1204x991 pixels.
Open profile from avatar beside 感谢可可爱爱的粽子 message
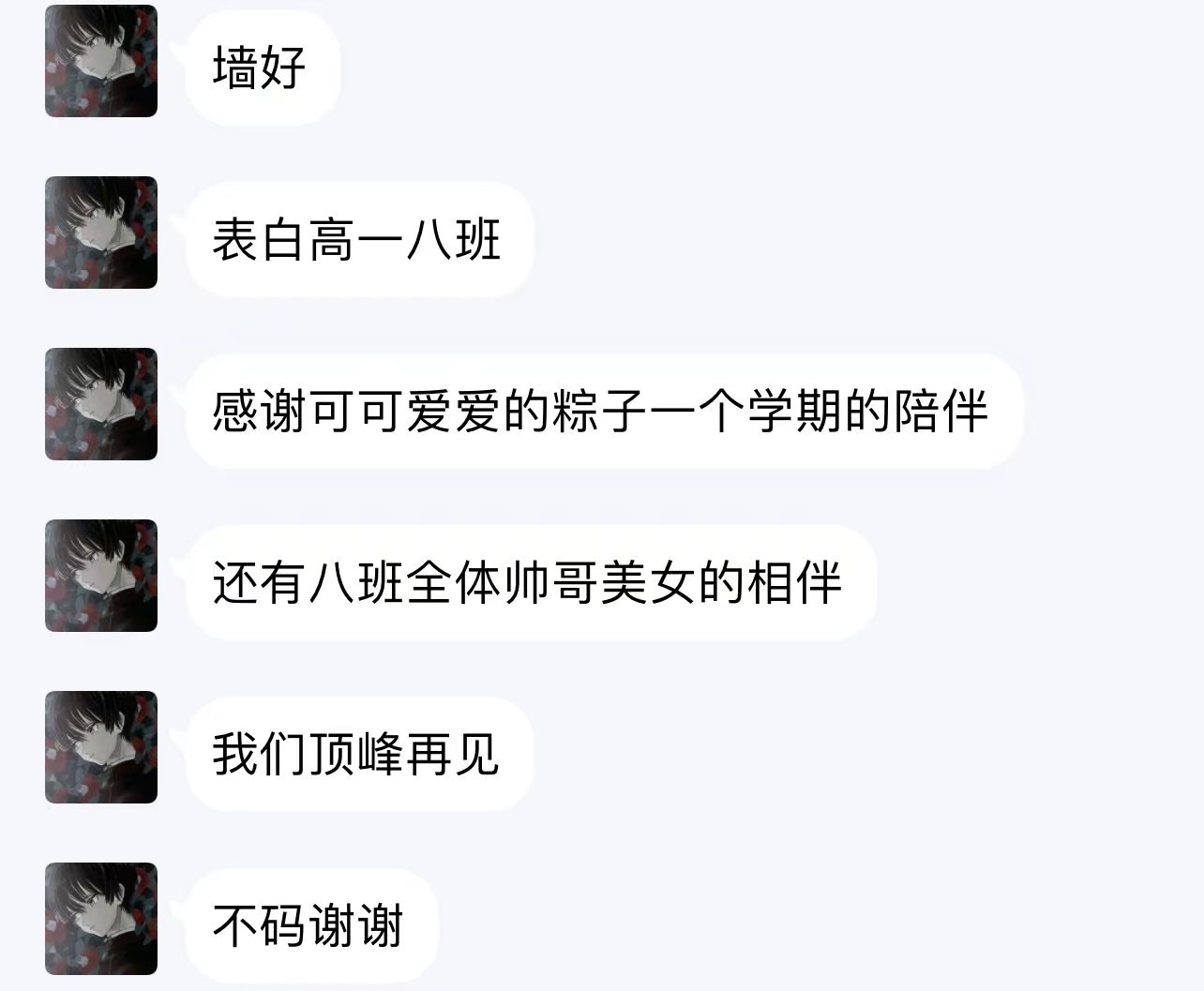tap(101, 404)
